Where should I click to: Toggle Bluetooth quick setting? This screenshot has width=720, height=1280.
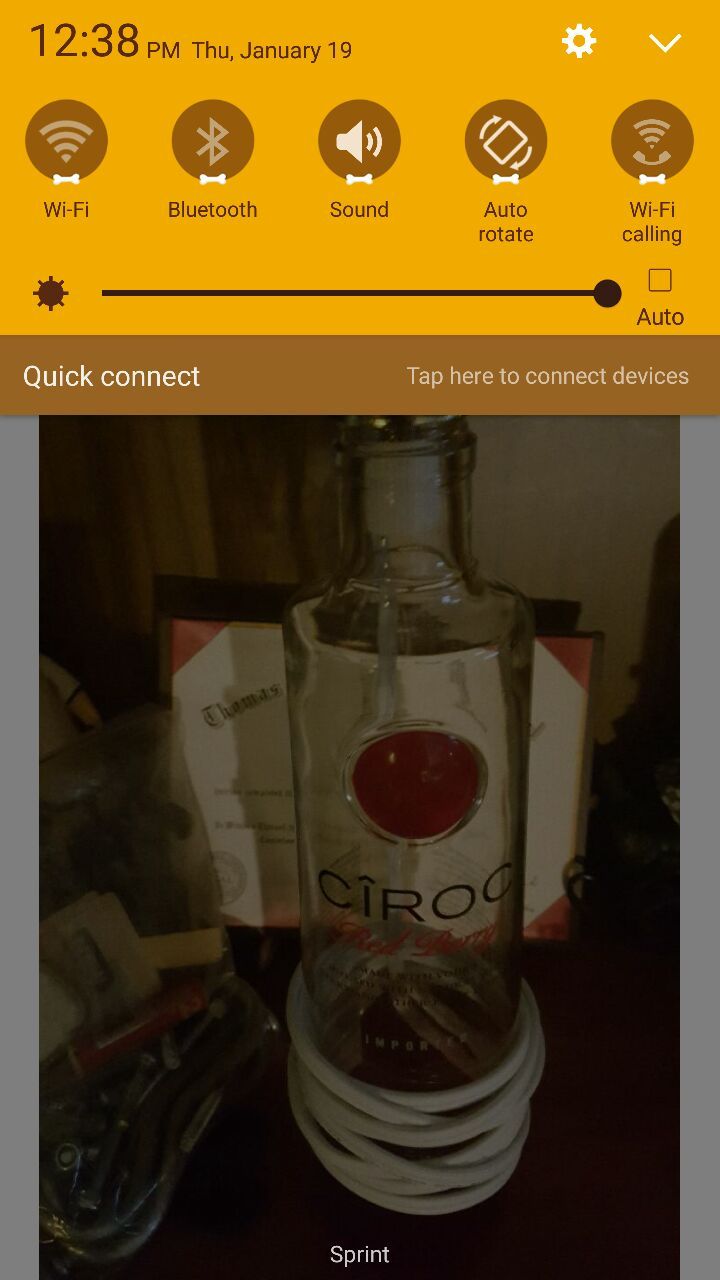[x=213, y=141]
